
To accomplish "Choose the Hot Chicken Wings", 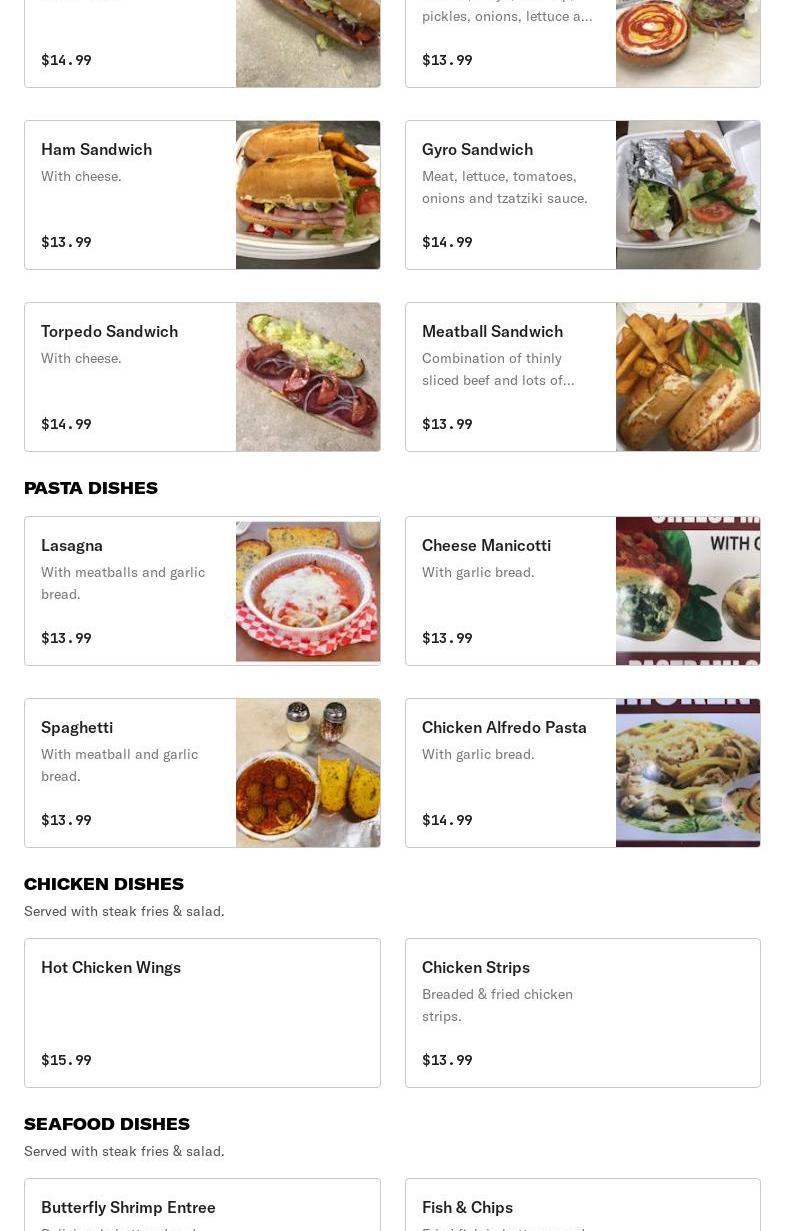I will coord(202,1013).
